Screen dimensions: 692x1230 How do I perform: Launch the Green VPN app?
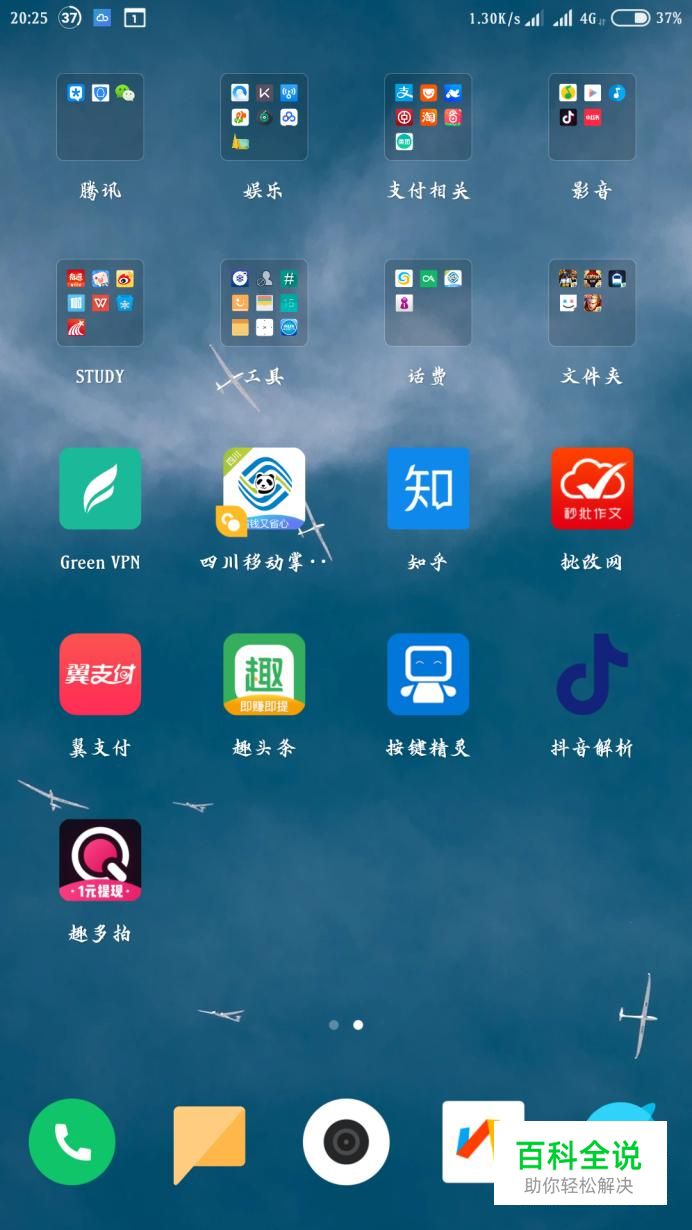click(x=100, y=489)
